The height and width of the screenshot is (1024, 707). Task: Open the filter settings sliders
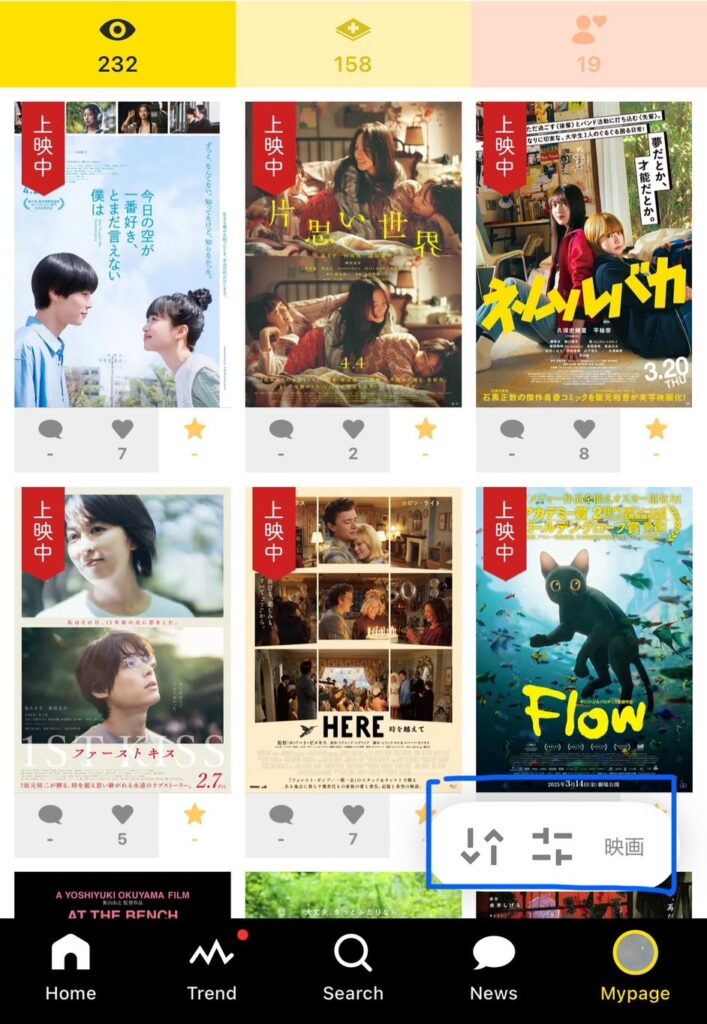(x=552, y=847)
